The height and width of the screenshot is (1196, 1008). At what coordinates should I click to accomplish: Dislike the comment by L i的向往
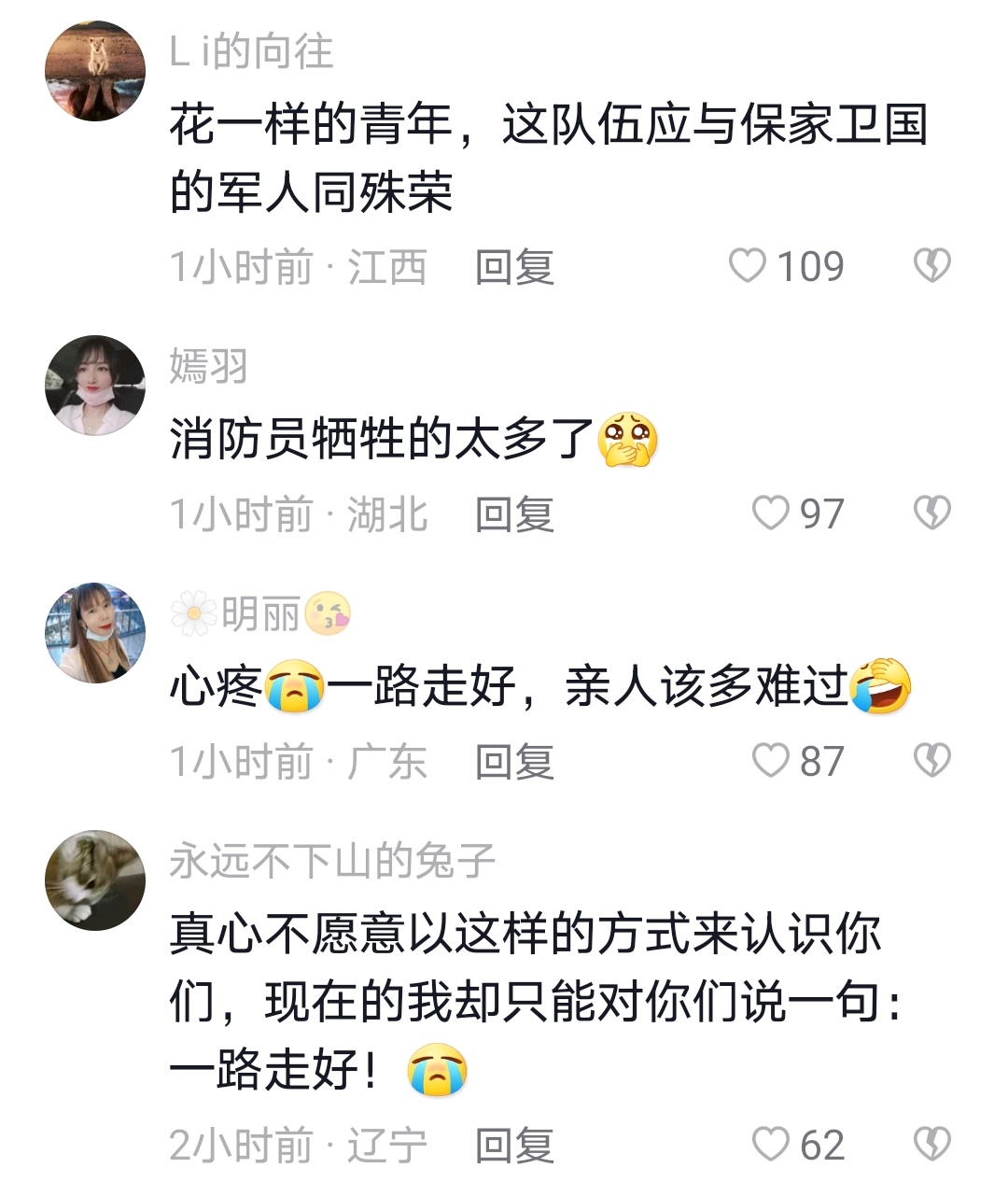coord(931,266)
